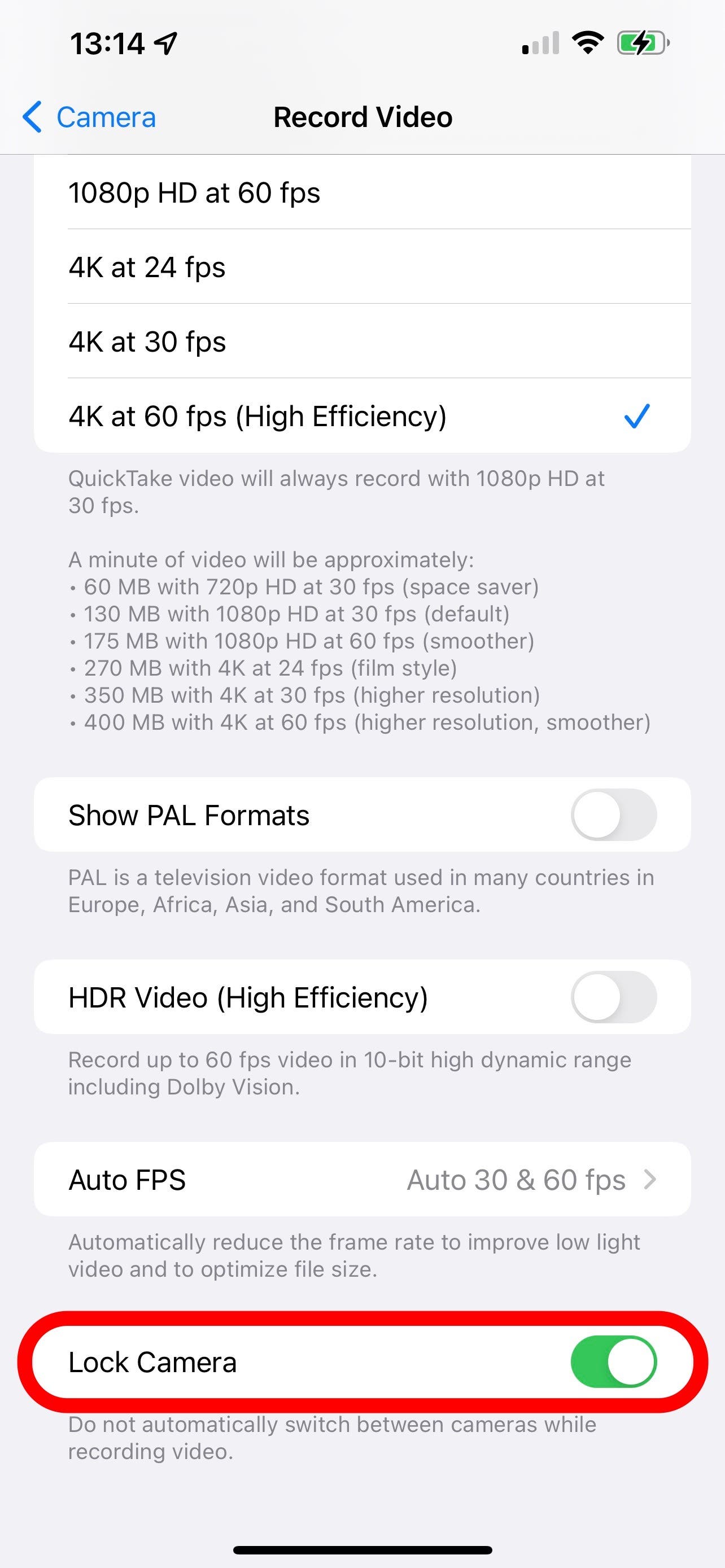Enable Show PAL Formats switch
The image size is (725, 1568).
click(x=614, y=814)
